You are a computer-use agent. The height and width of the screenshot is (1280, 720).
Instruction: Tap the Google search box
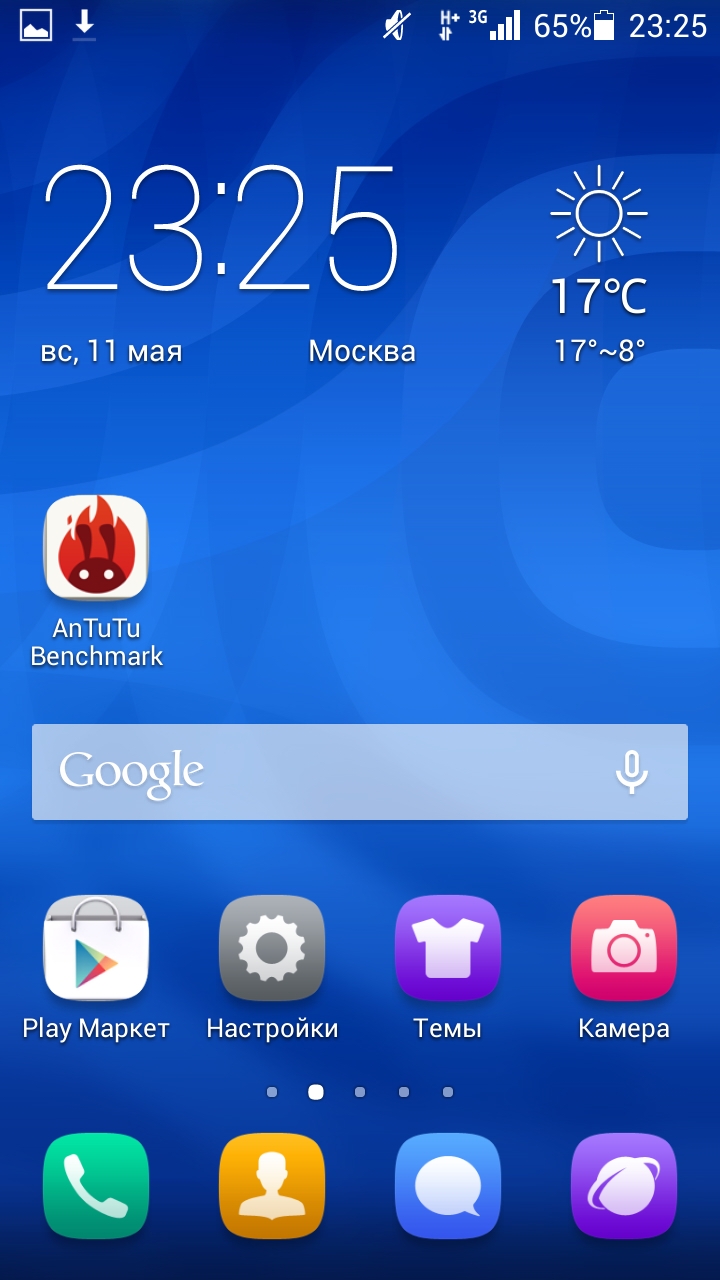pos(320,772)
